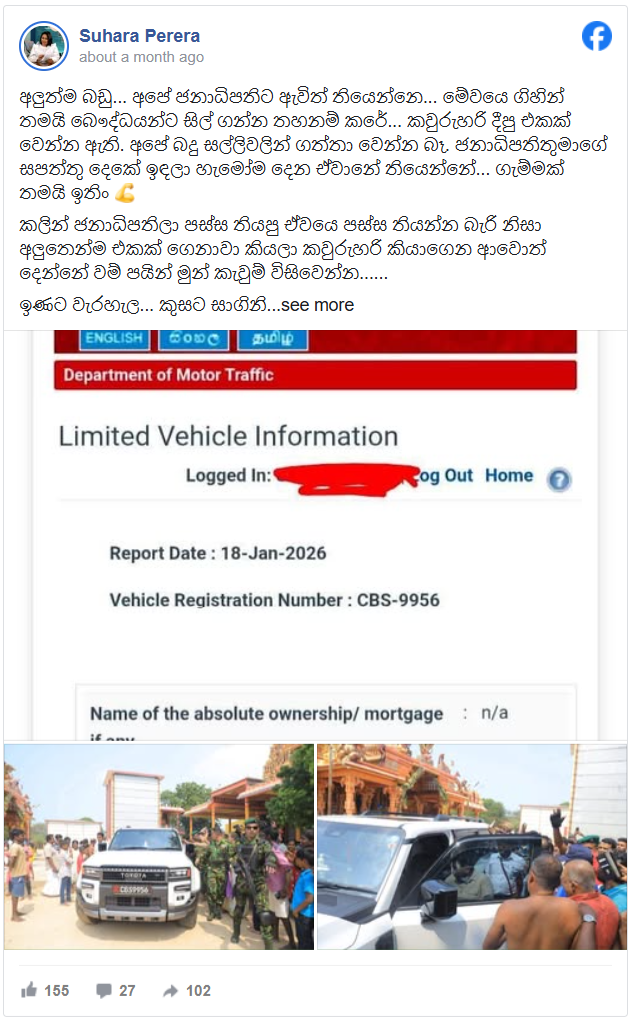Open Suhara Perera's profile picture
The image size is (633, 1023).
pyautogui.click(x=44, y=45)
